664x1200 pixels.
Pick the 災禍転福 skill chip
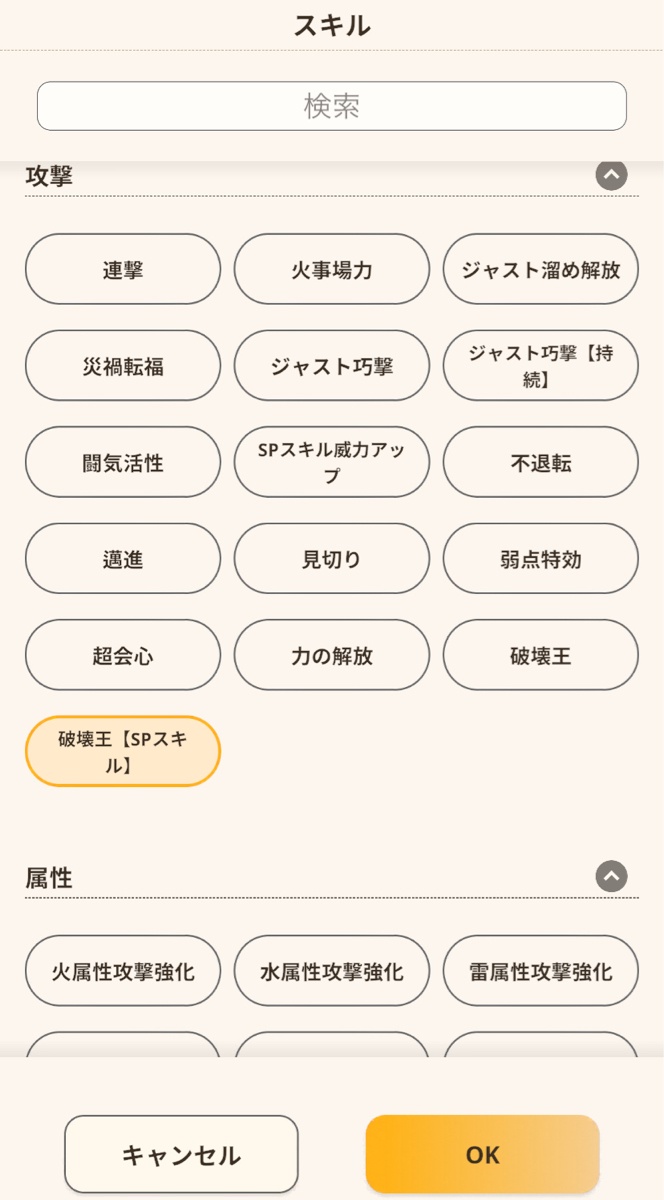pos(123,366)
